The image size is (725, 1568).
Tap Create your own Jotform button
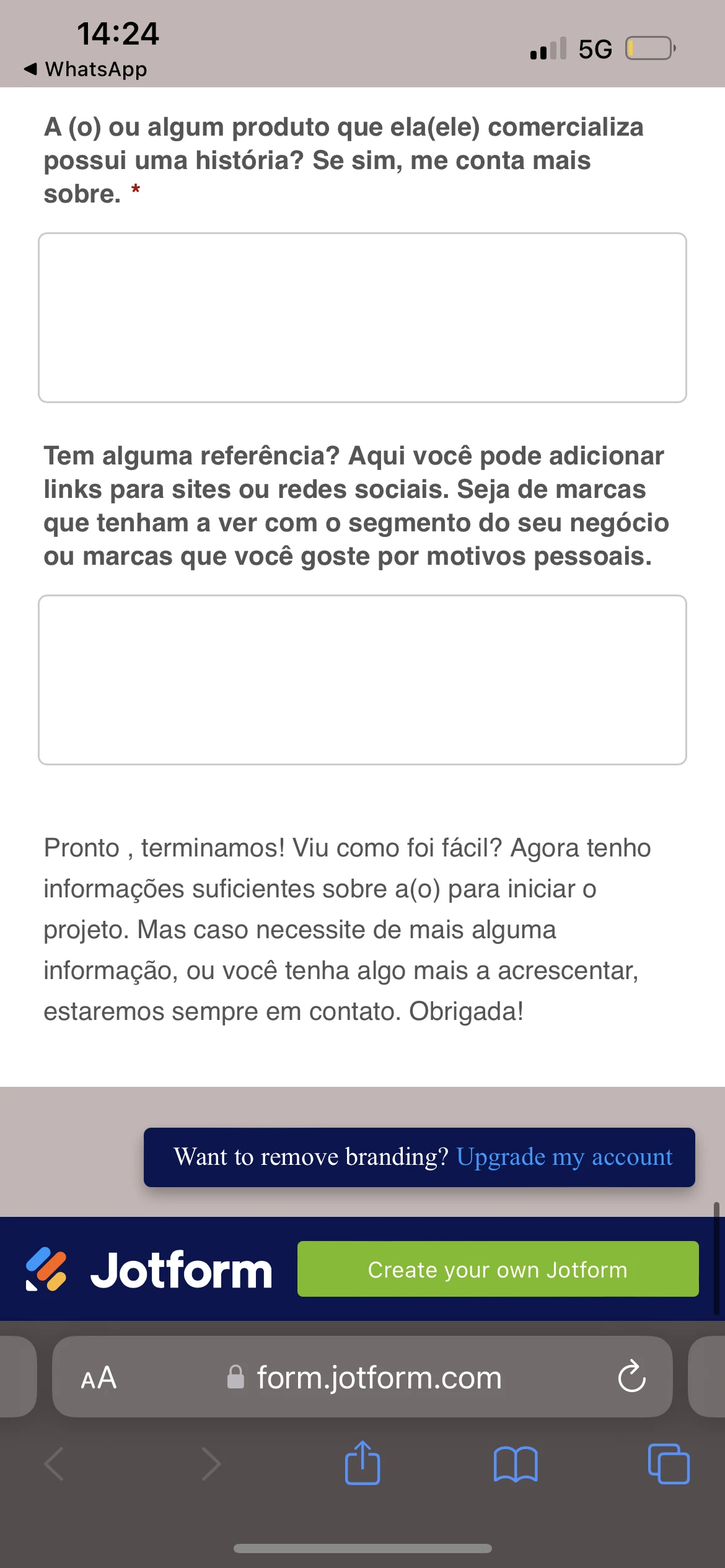click(x=497, y=1269)
